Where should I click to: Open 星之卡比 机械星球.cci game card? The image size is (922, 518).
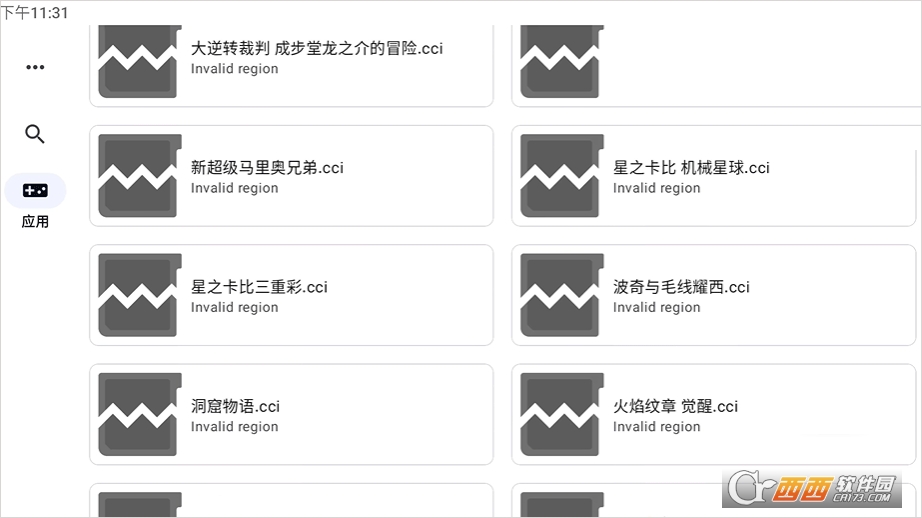click(713, 176)
